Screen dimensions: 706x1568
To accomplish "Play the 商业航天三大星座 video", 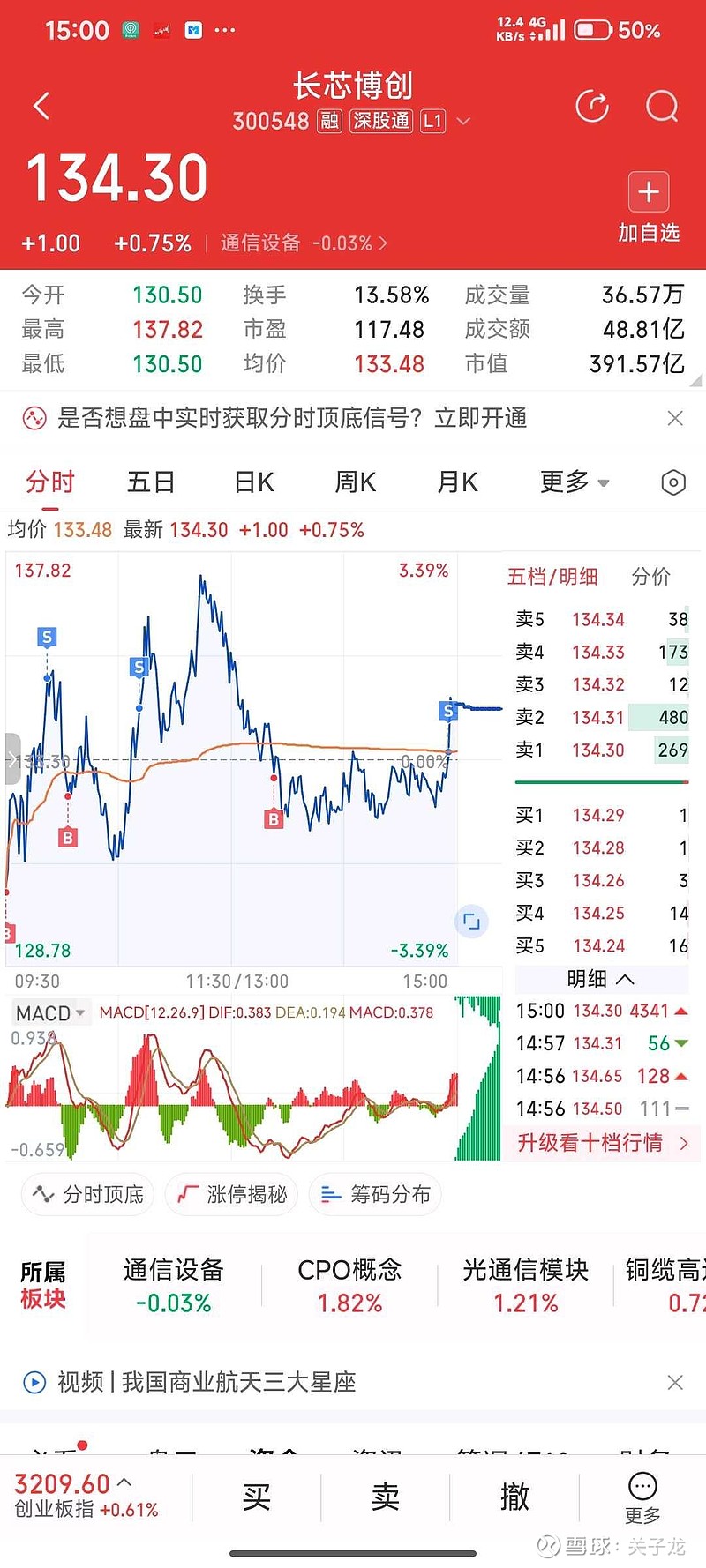I will (x=34, y=1383).
